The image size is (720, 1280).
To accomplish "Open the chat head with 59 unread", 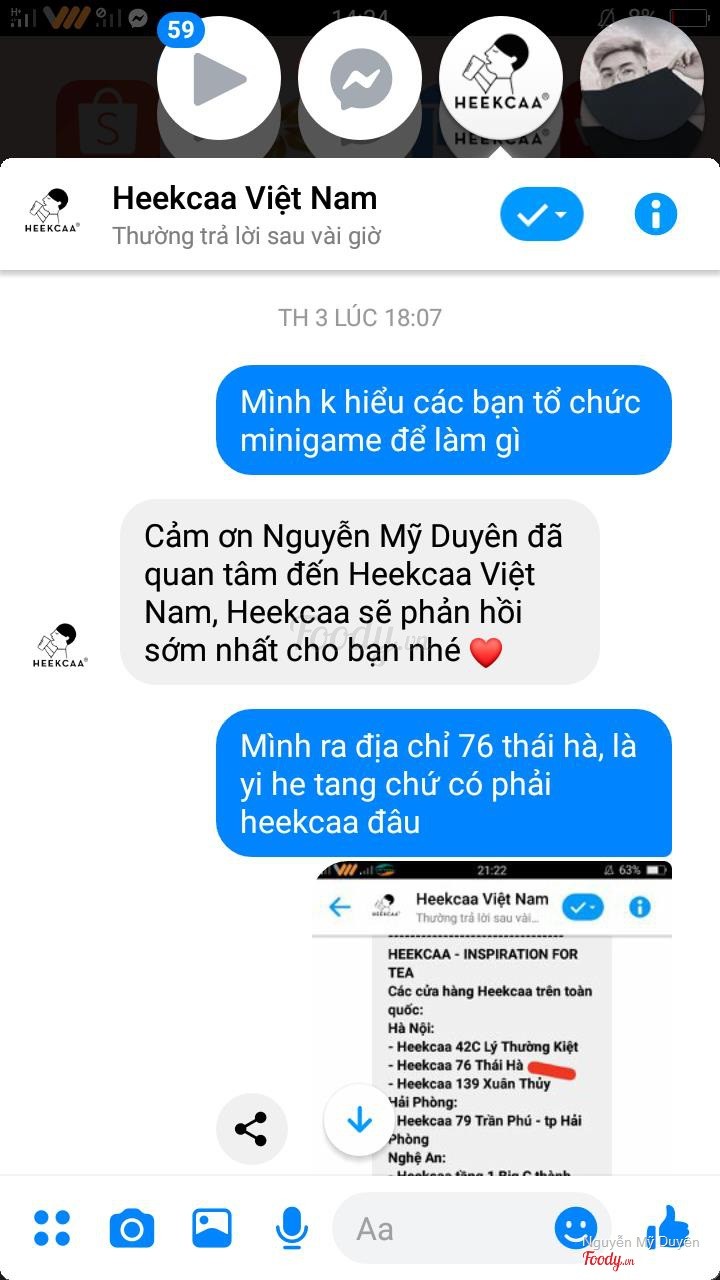I will (218, 78).
